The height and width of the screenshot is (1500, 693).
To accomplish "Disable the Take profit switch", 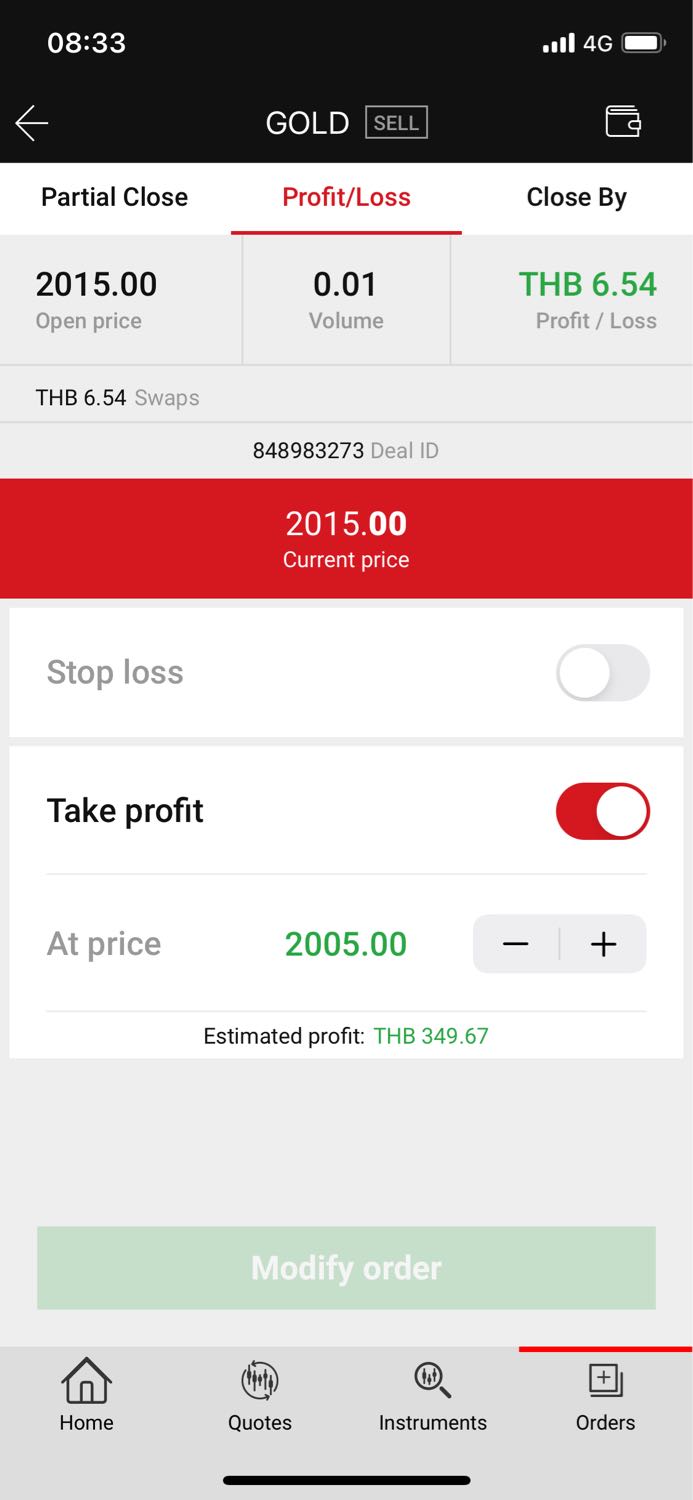I will coord(602,811).
